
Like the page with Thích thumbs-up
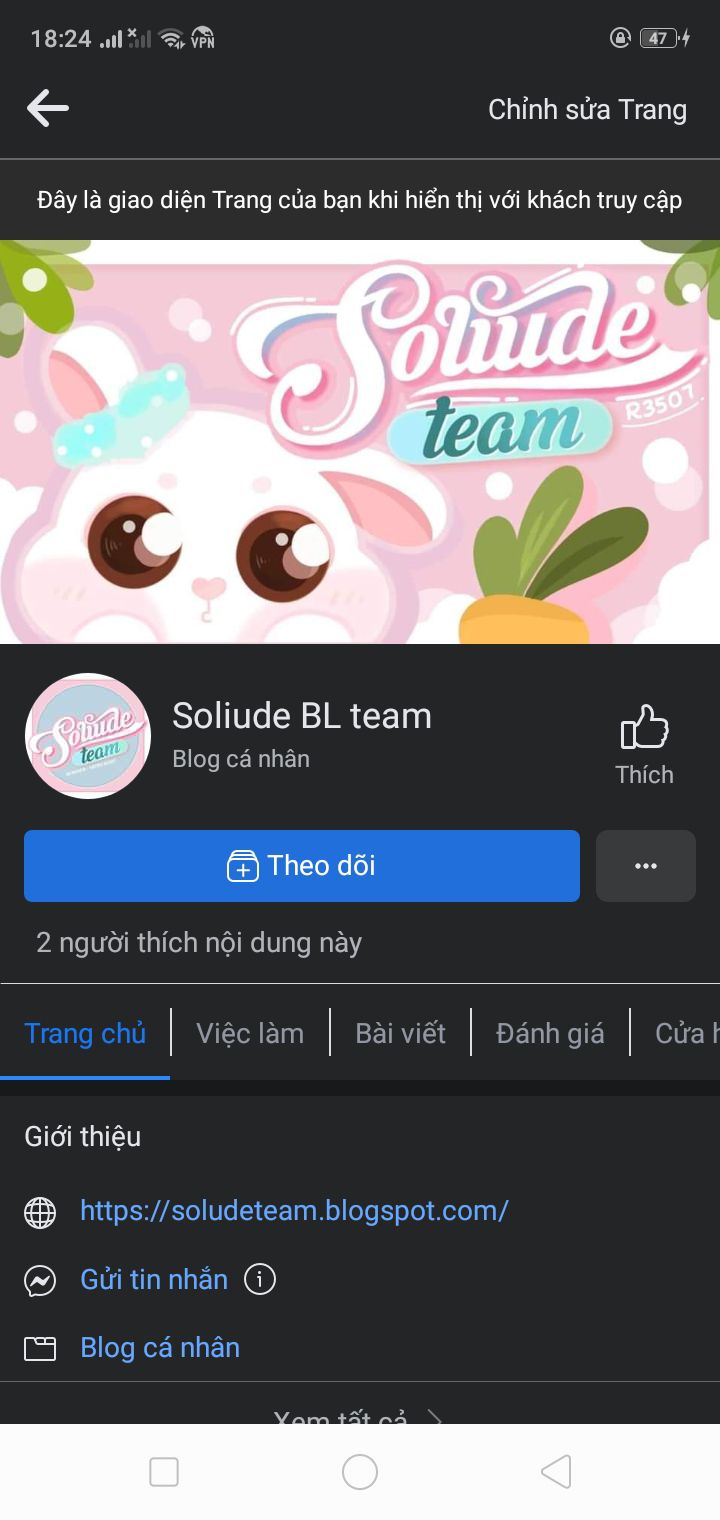[x=644, y=743]
